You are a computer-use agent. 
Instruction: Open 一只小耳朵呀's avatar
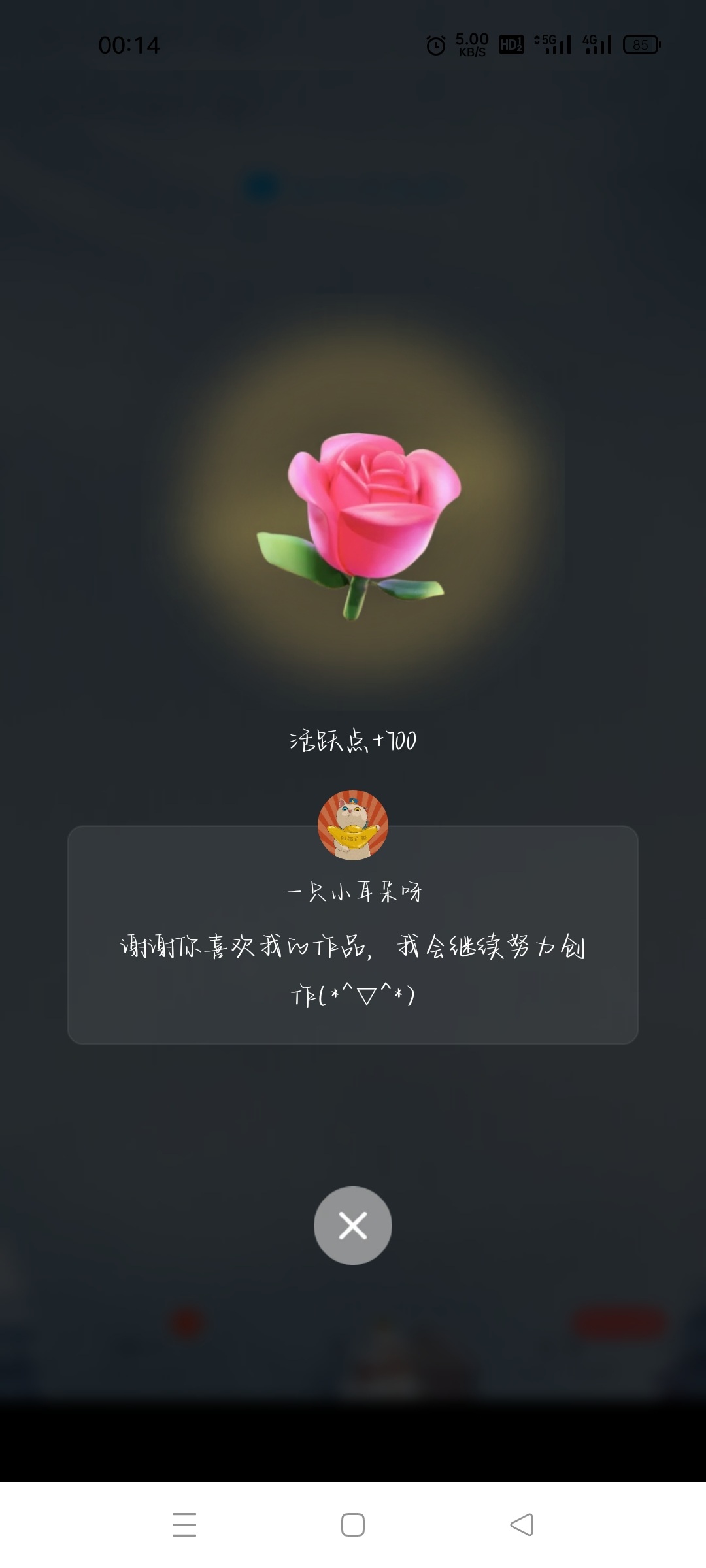click(353, 825)
